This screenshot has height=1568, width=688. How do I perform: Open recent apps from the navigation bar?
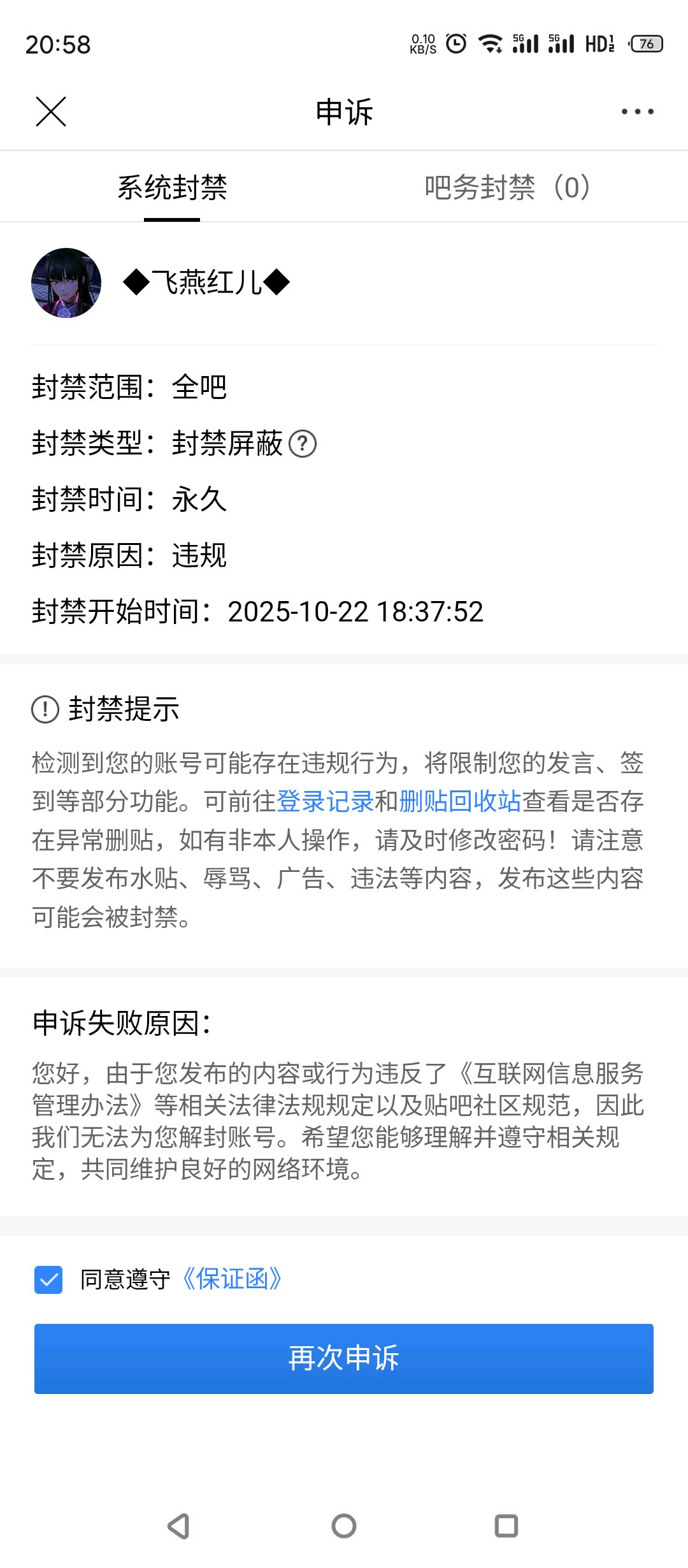(506, 1526)
